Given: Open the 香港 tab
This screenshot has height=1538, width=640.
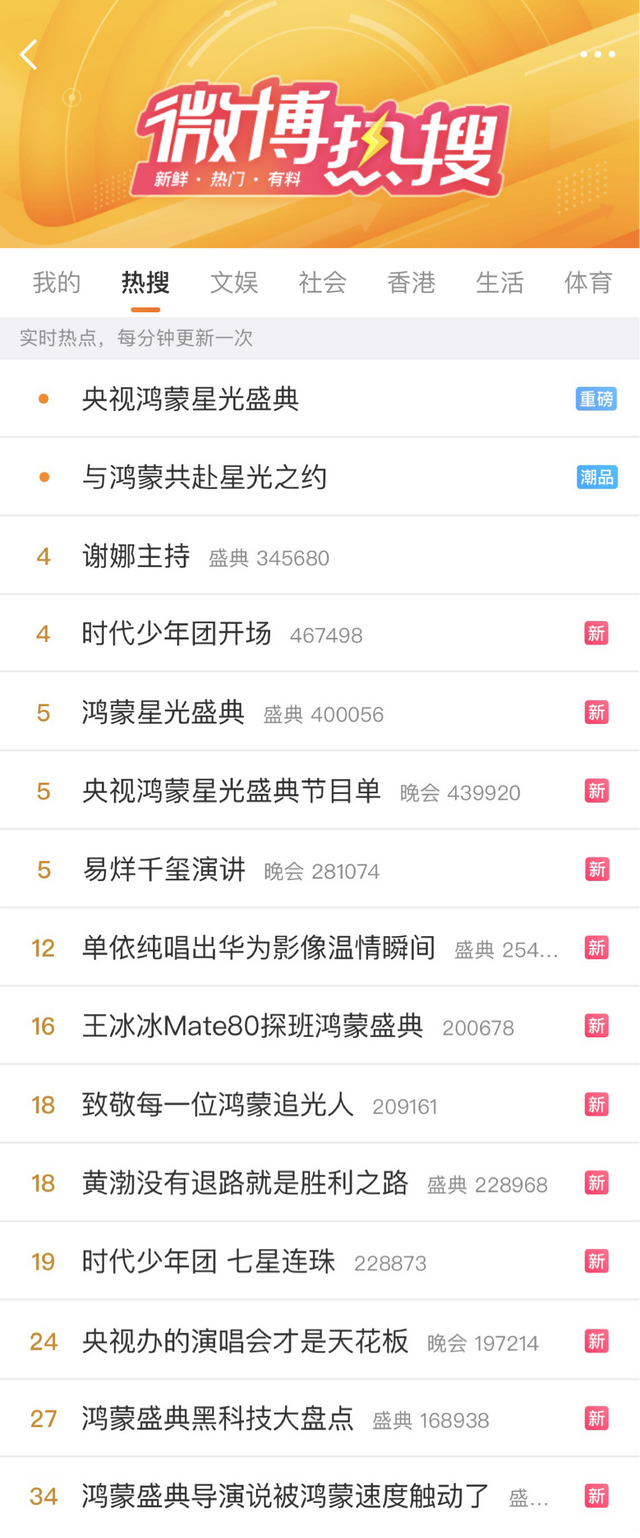Looking at the screenshot, I should coord(411,283).
